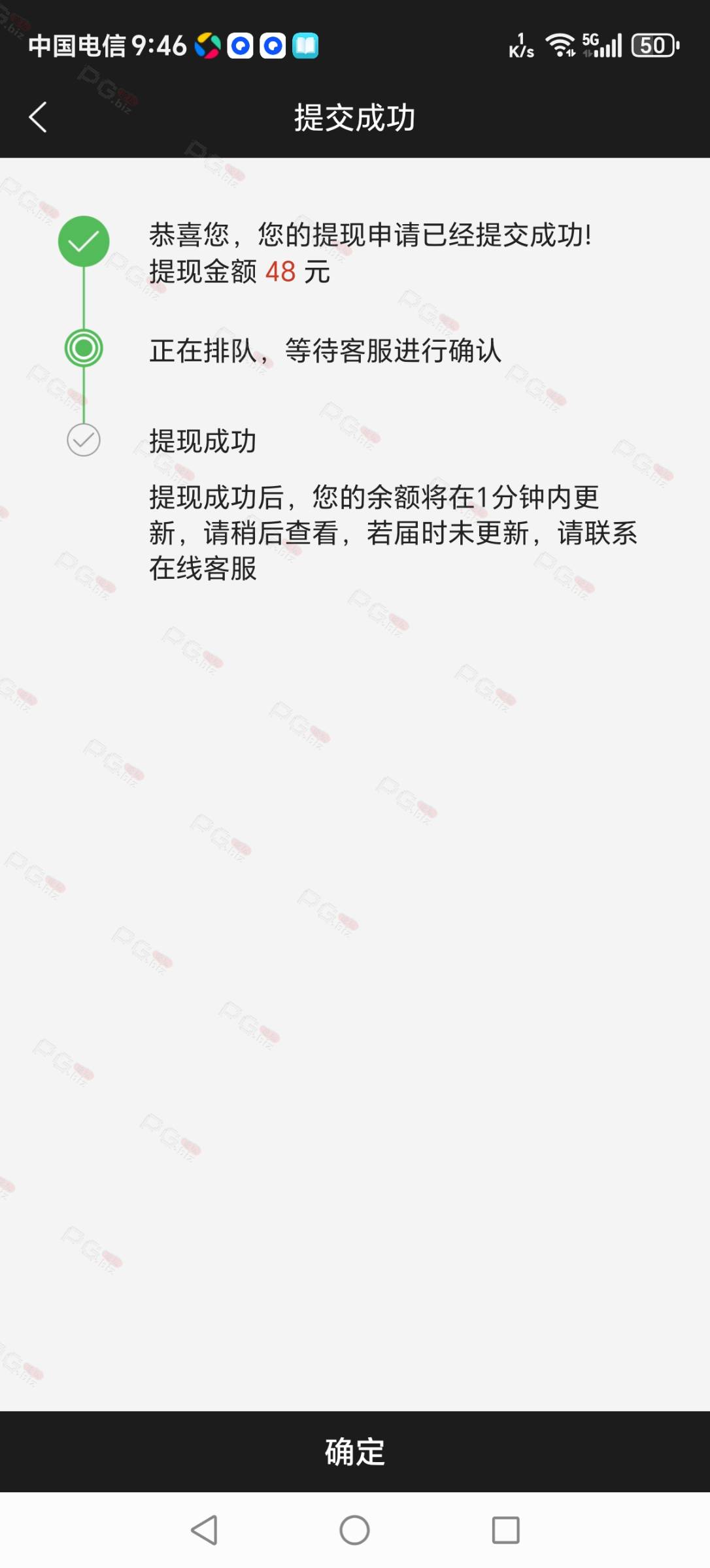710x1568 pixels.
Task: Confirm with the 确定 button
Action: coord(355,1452)
